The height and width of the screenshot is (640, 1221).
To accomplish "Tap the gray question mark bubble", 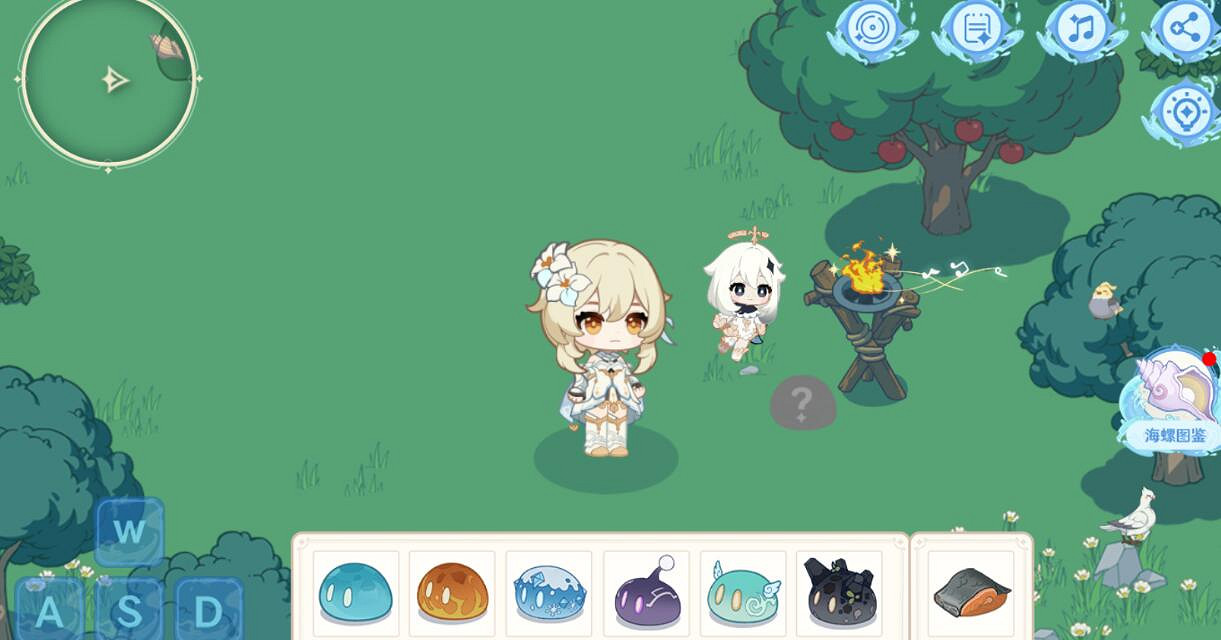I will (x=802, y=404).
